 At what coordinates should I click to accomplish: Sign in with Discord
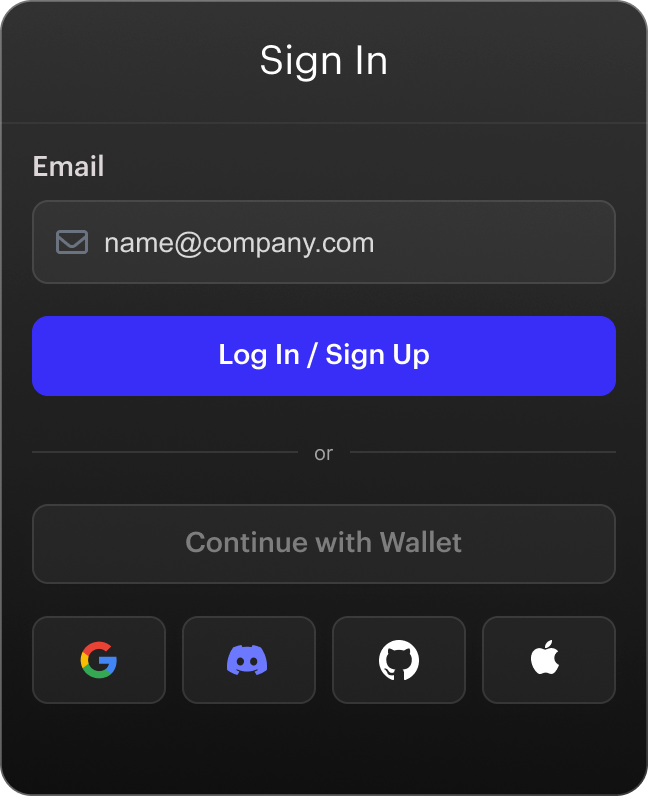[x=248, y=660]
